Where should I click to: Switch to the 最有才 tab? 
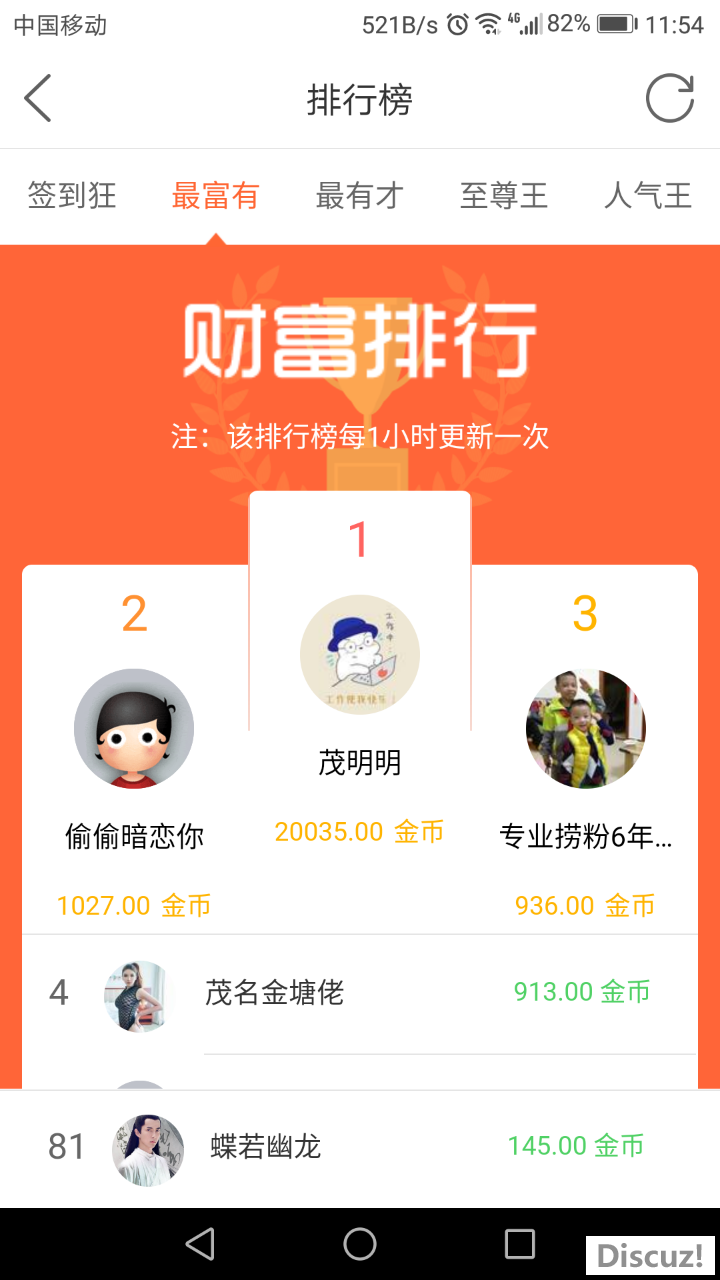(359, 196)
